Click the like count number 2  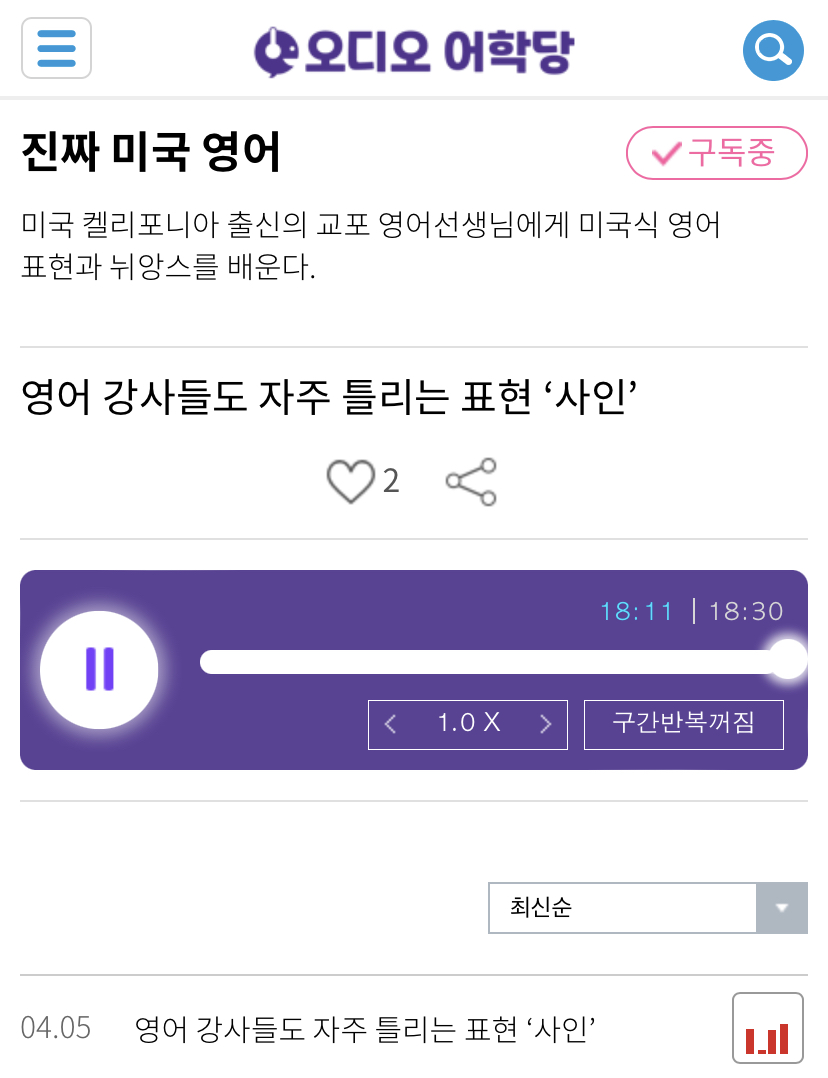click(x=391, y=481)
